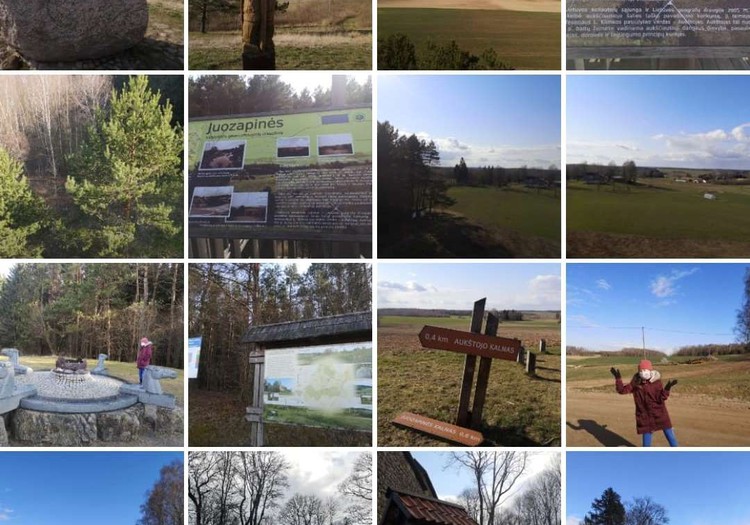
Task: Open the map board under wooden shelter photo
Action: [280, 354]
